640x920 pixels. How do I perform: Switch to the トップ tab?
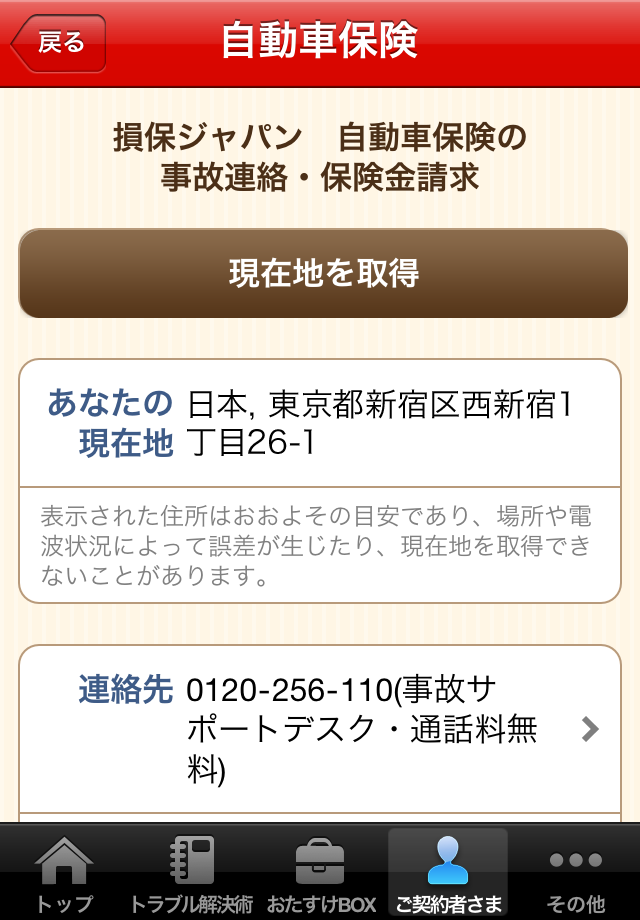tap(64, 873)
